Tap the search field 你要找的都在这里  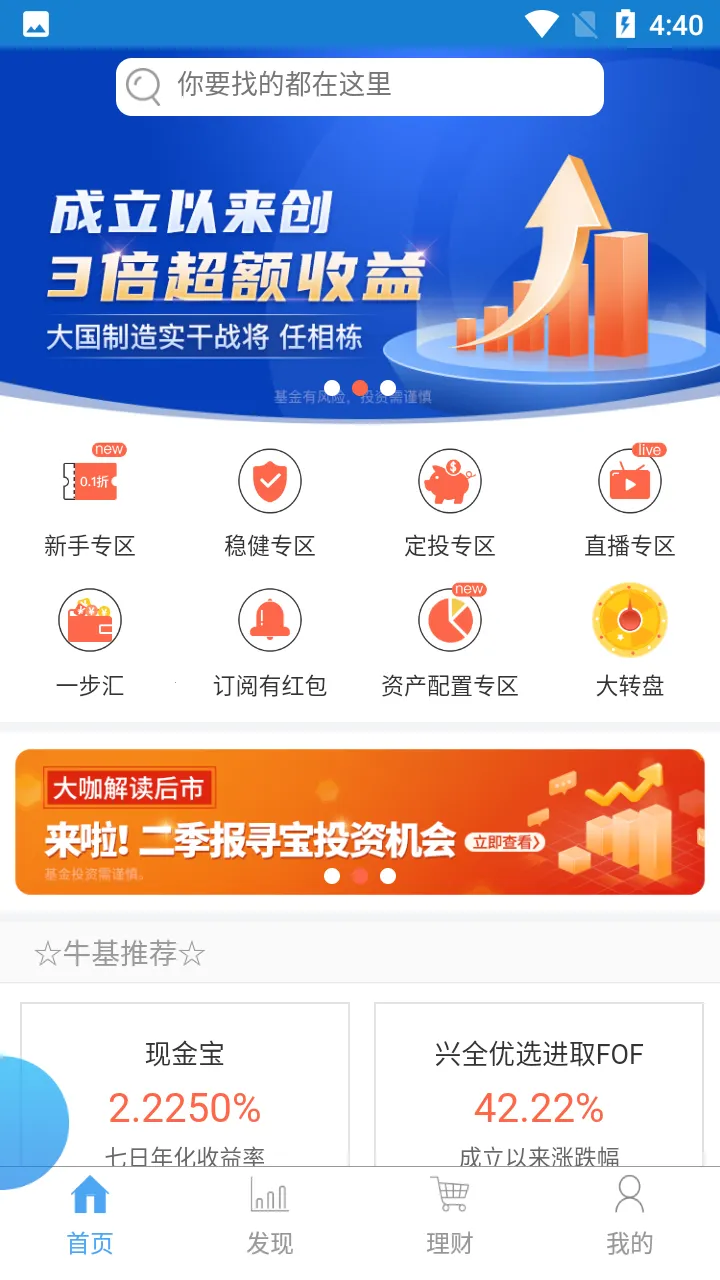pos(360,86)
